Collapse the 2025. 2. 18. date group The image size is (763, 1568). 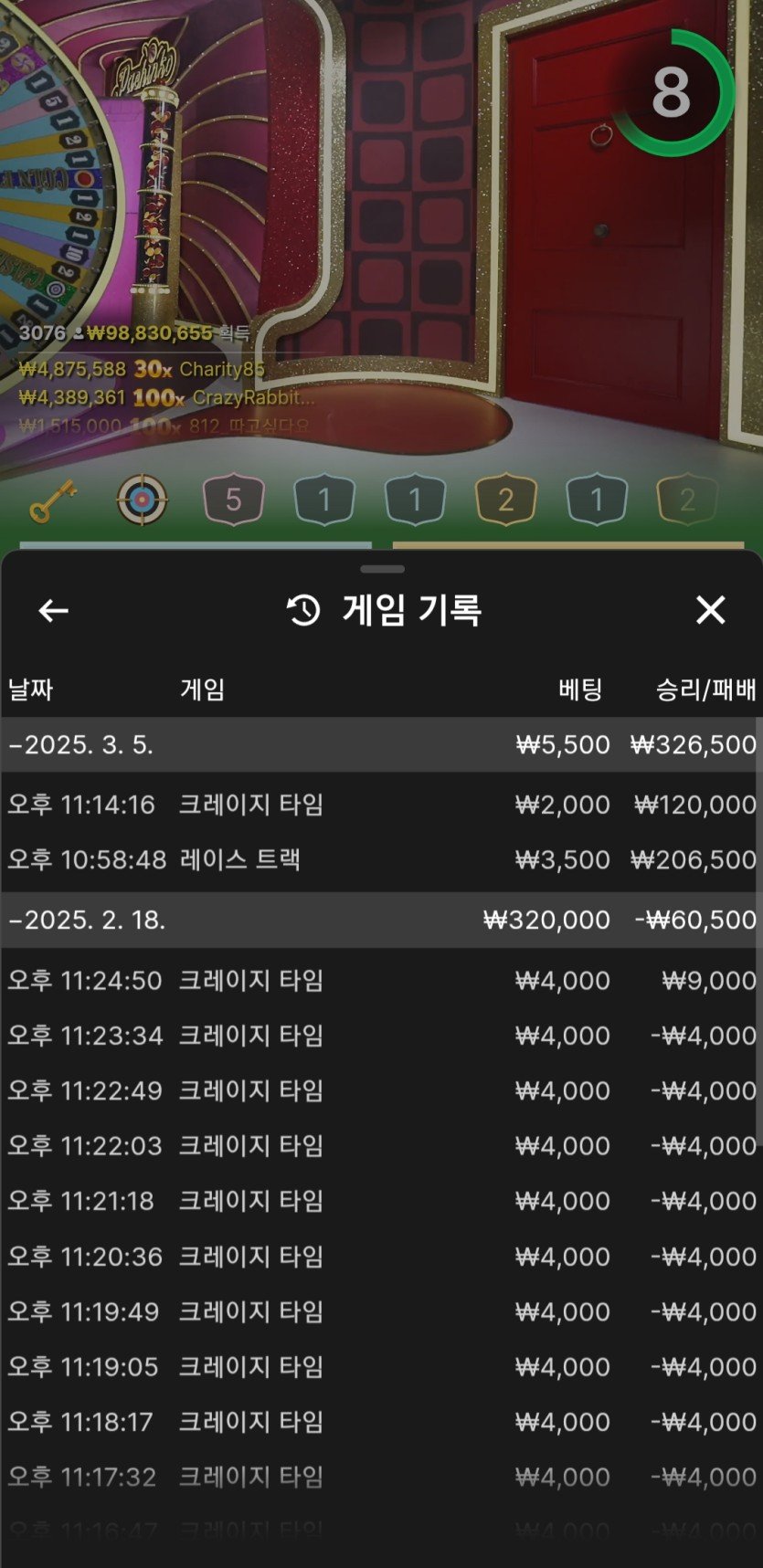pyautogui.click(x=87, y=920)
